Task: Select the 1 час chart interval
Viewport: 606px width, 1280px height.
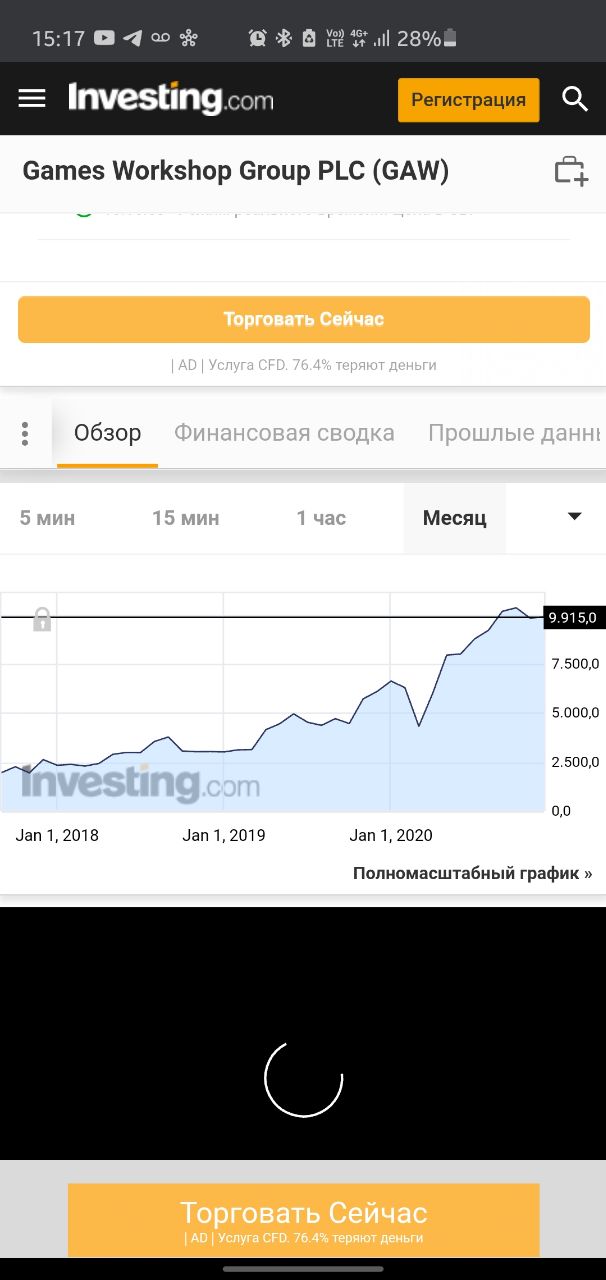Action: tap(321, 518)
